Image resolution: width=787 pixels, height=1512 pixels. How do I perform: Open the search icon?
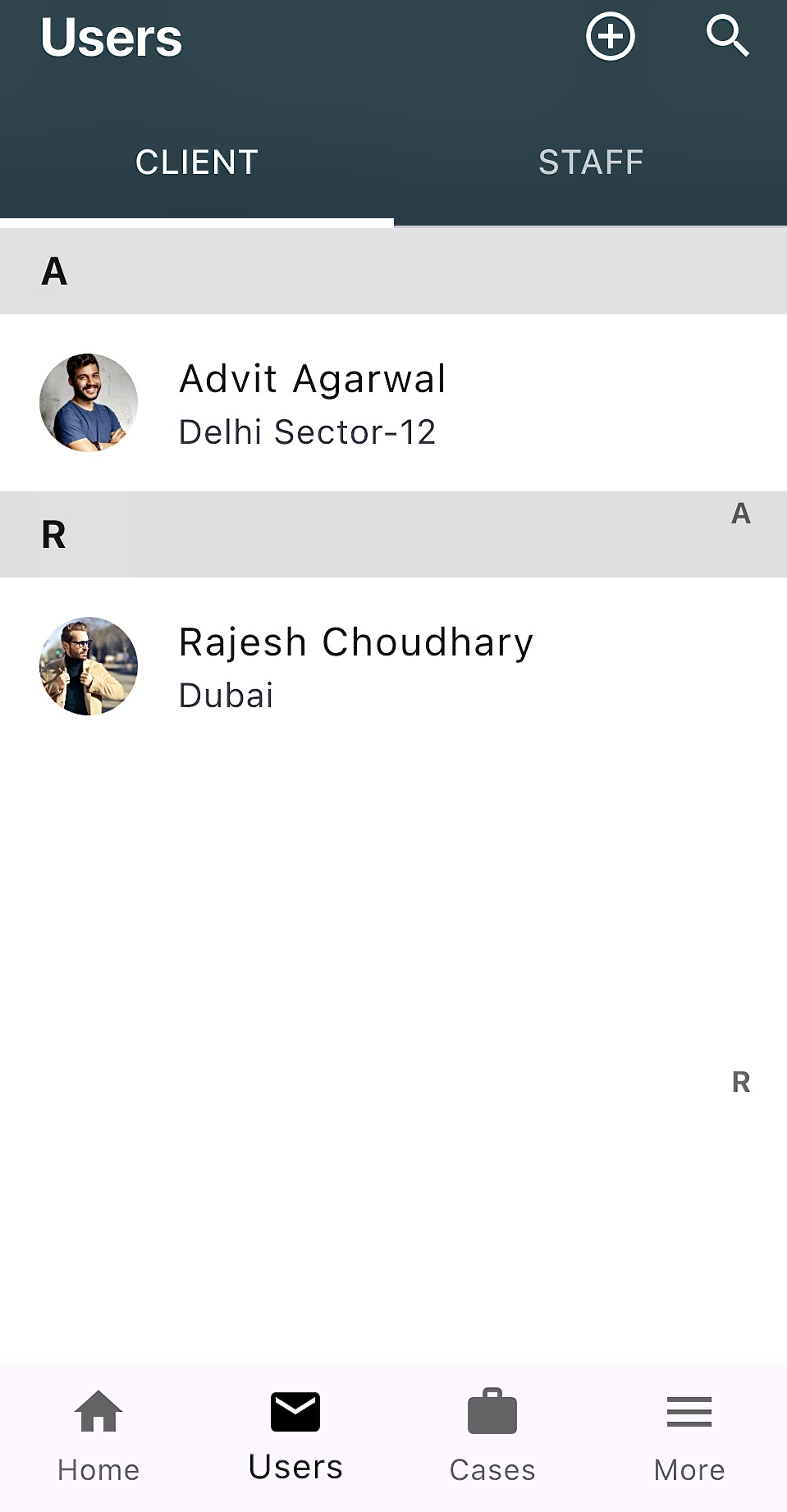[x=727, y=37]
